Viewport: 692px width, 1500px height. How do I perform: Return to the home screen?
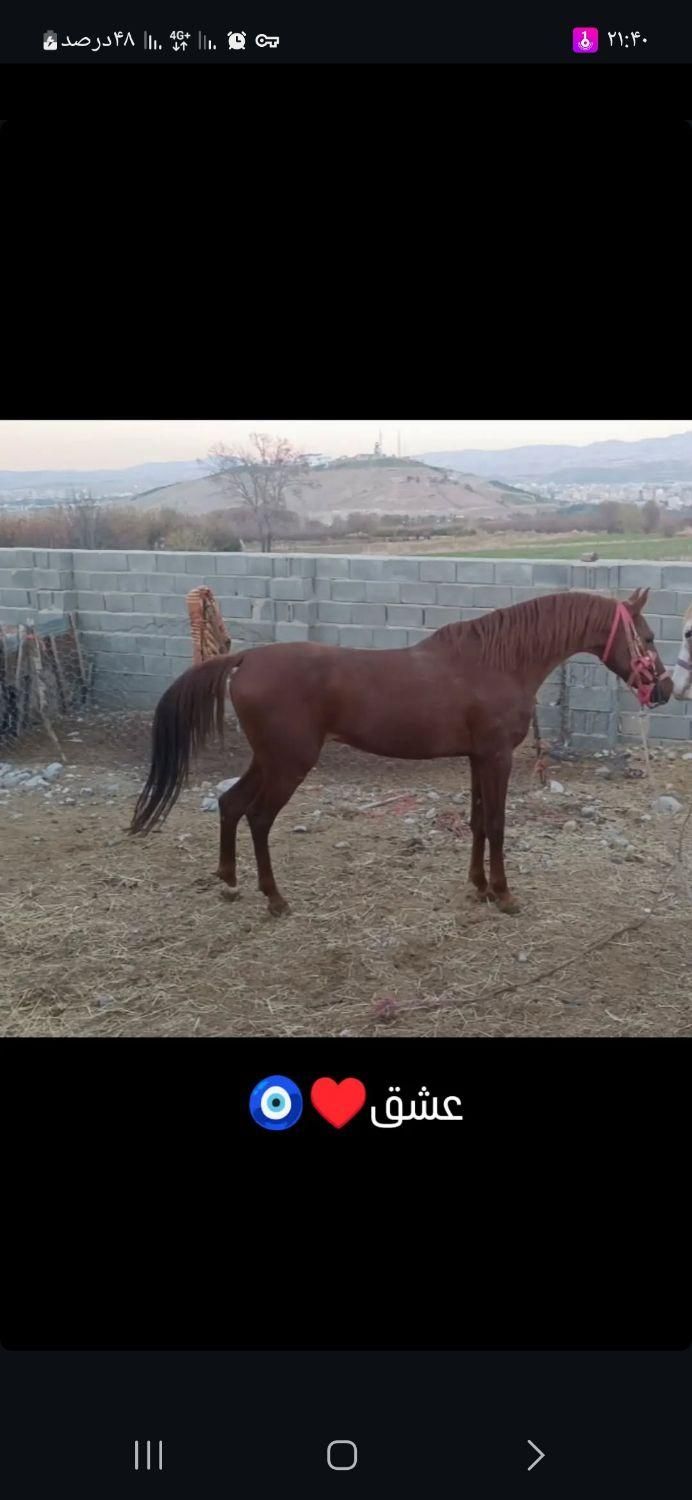pos(342,1455)
